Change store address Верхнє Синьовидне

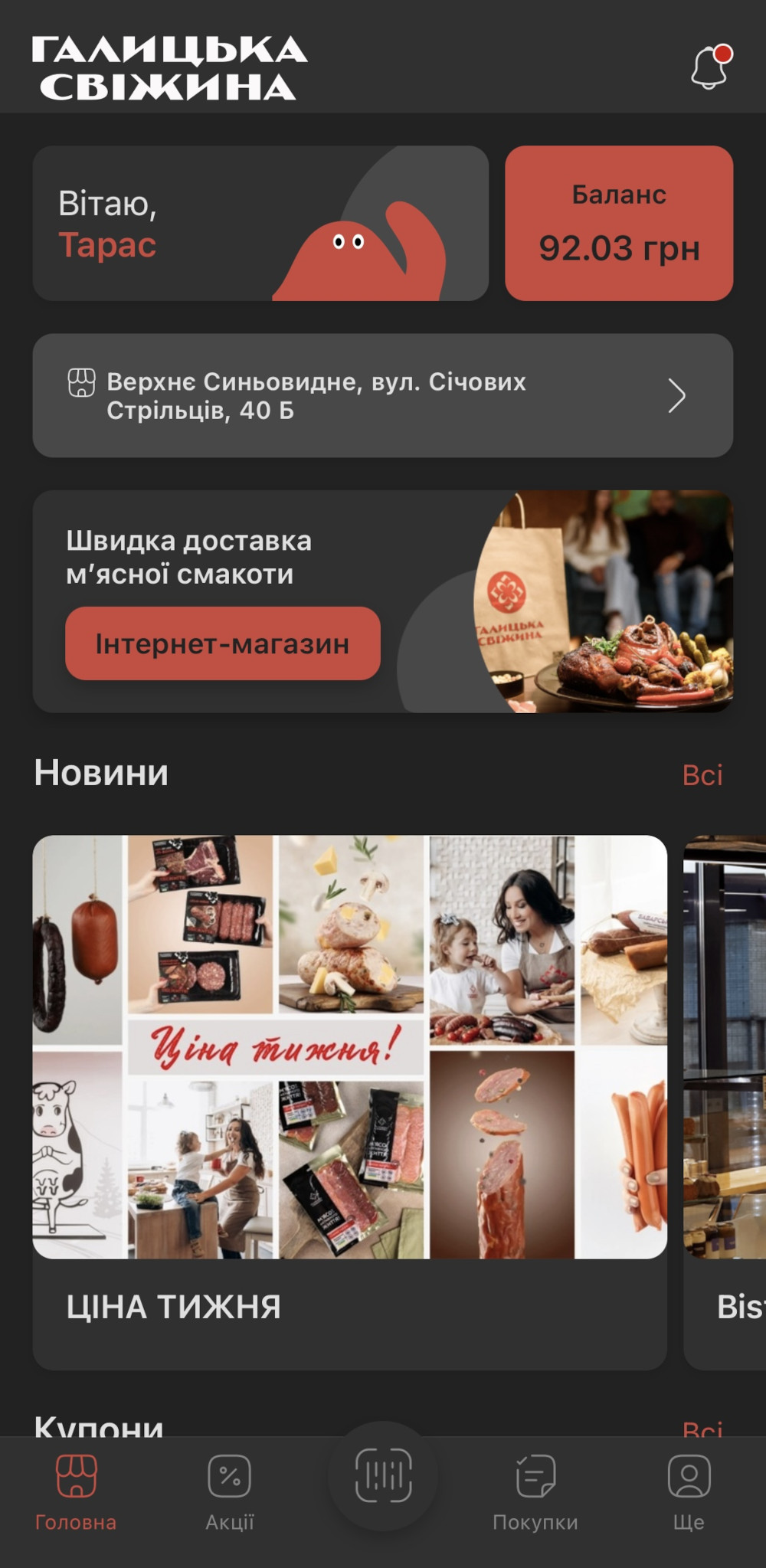[382, 395]
